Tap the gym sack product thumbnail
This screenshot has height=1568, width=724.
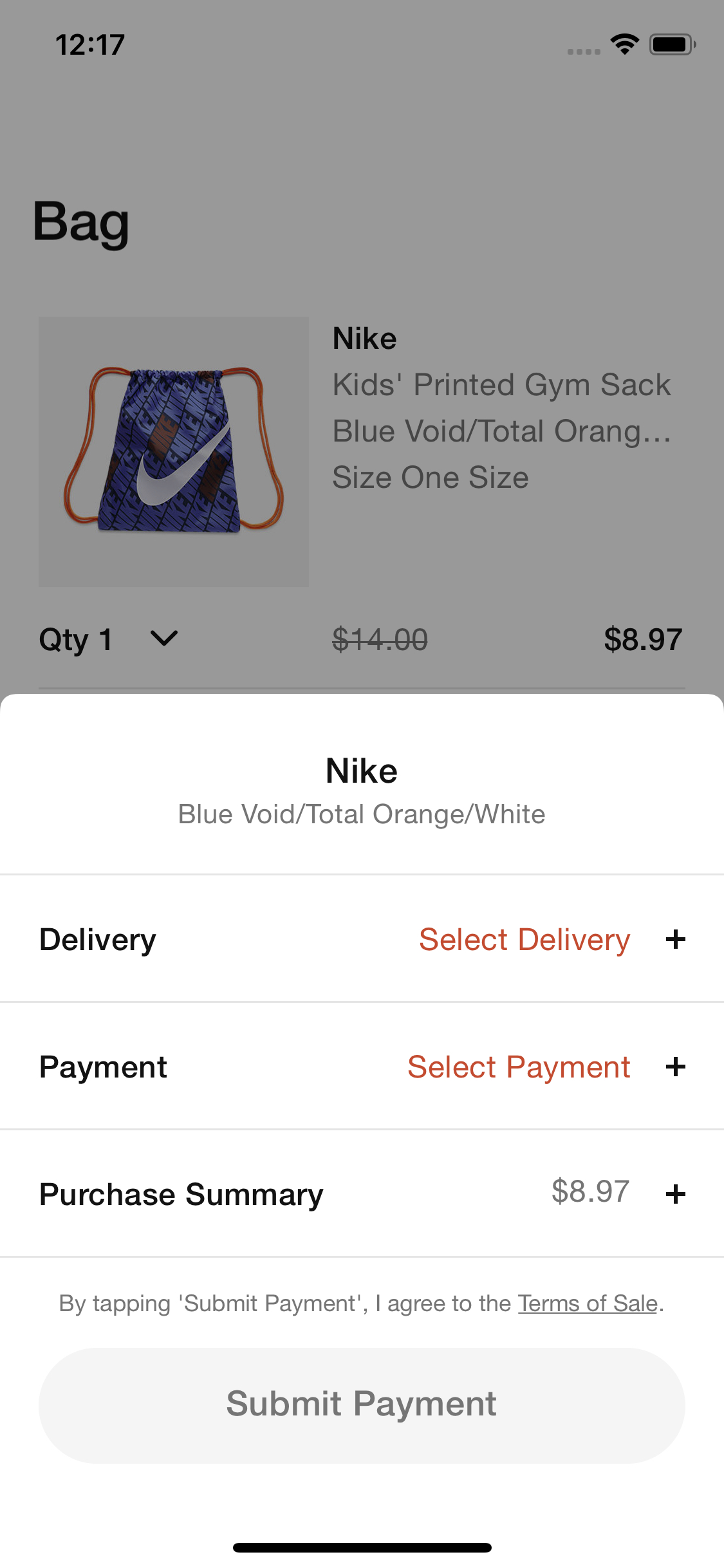coord(174,452)
